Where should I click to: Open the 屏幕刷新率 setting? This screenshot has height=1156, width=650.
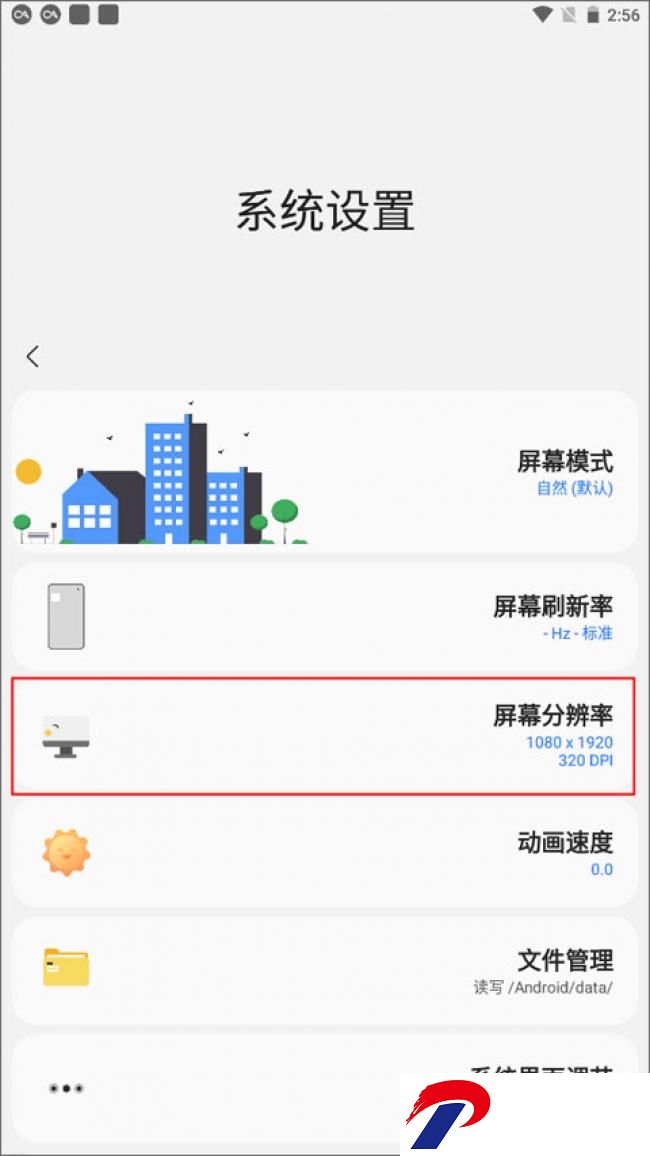point(325,617)
